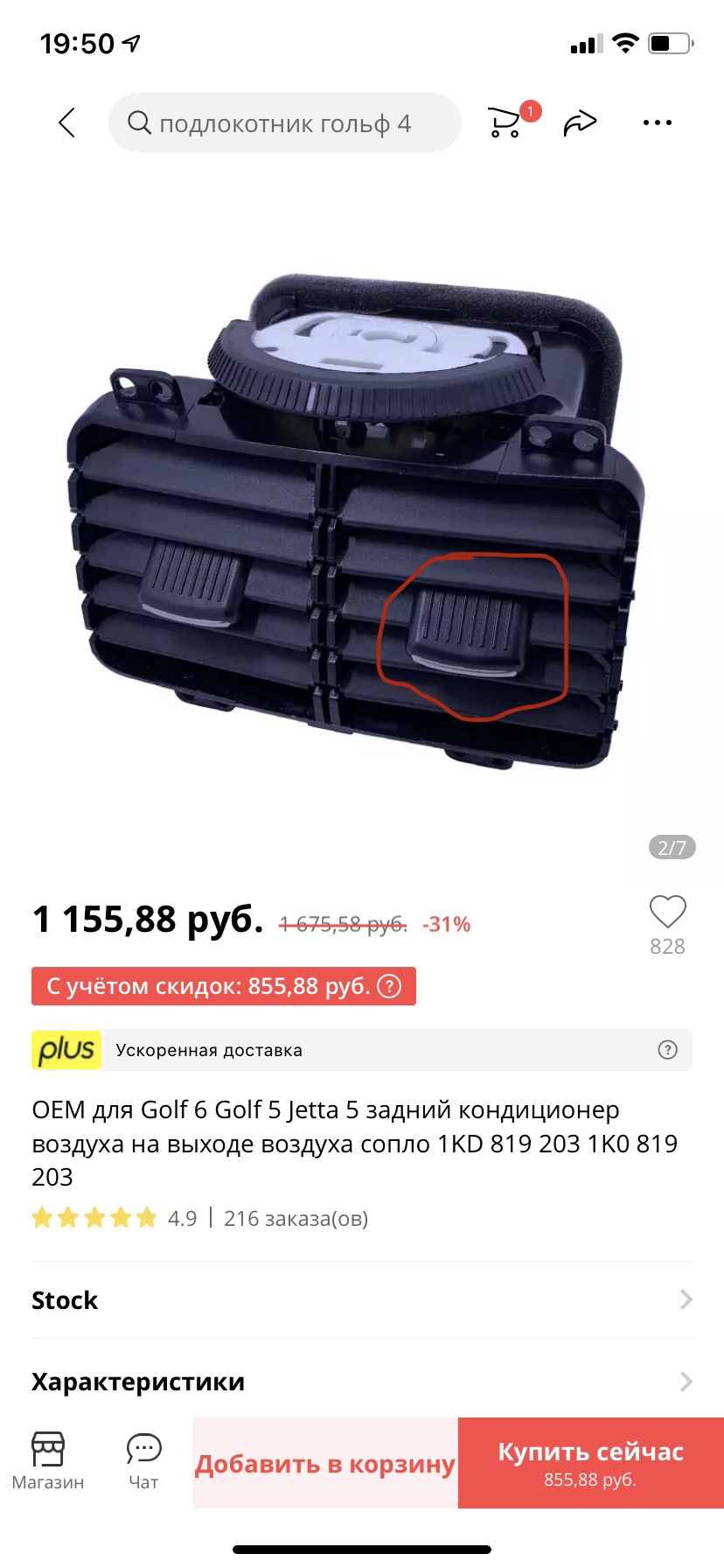
Task: Add the item to favorites with the heart
Action: (667, 913)
